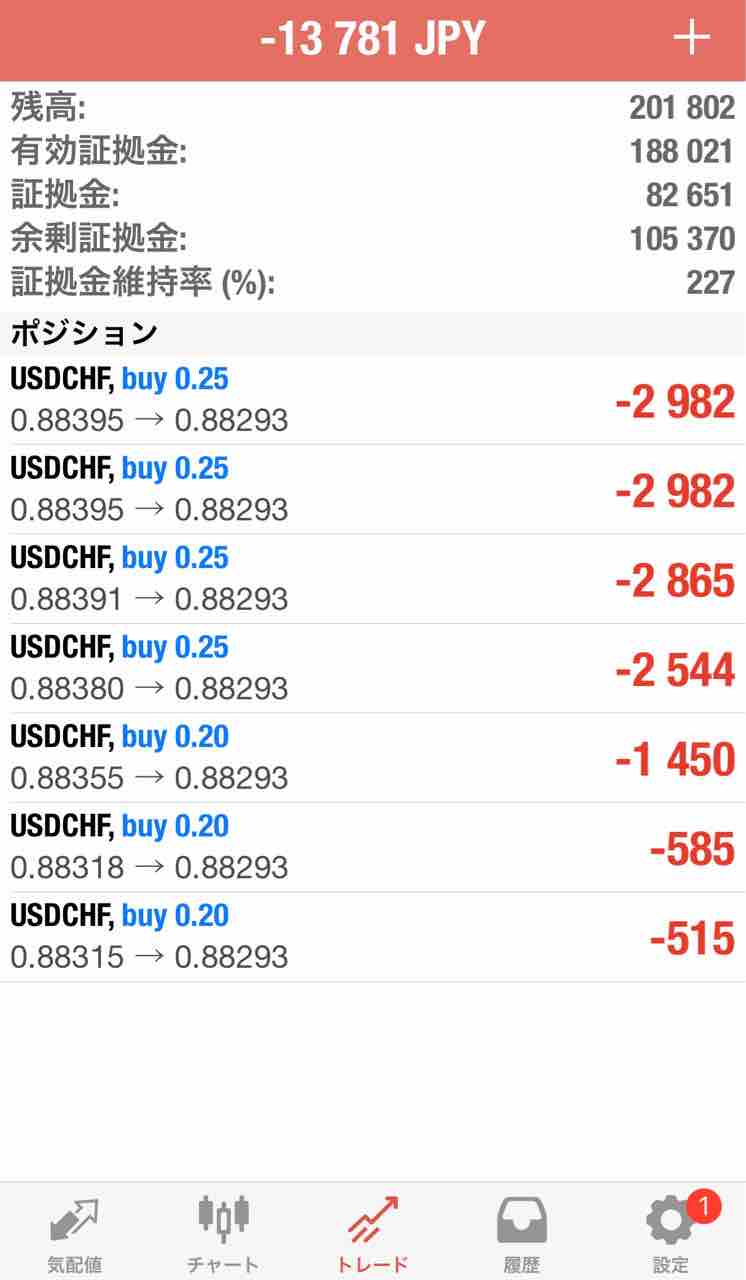View the USDCHF position opened at 0.88355
The image size is (746, 1280).
[x=373, y=757]
